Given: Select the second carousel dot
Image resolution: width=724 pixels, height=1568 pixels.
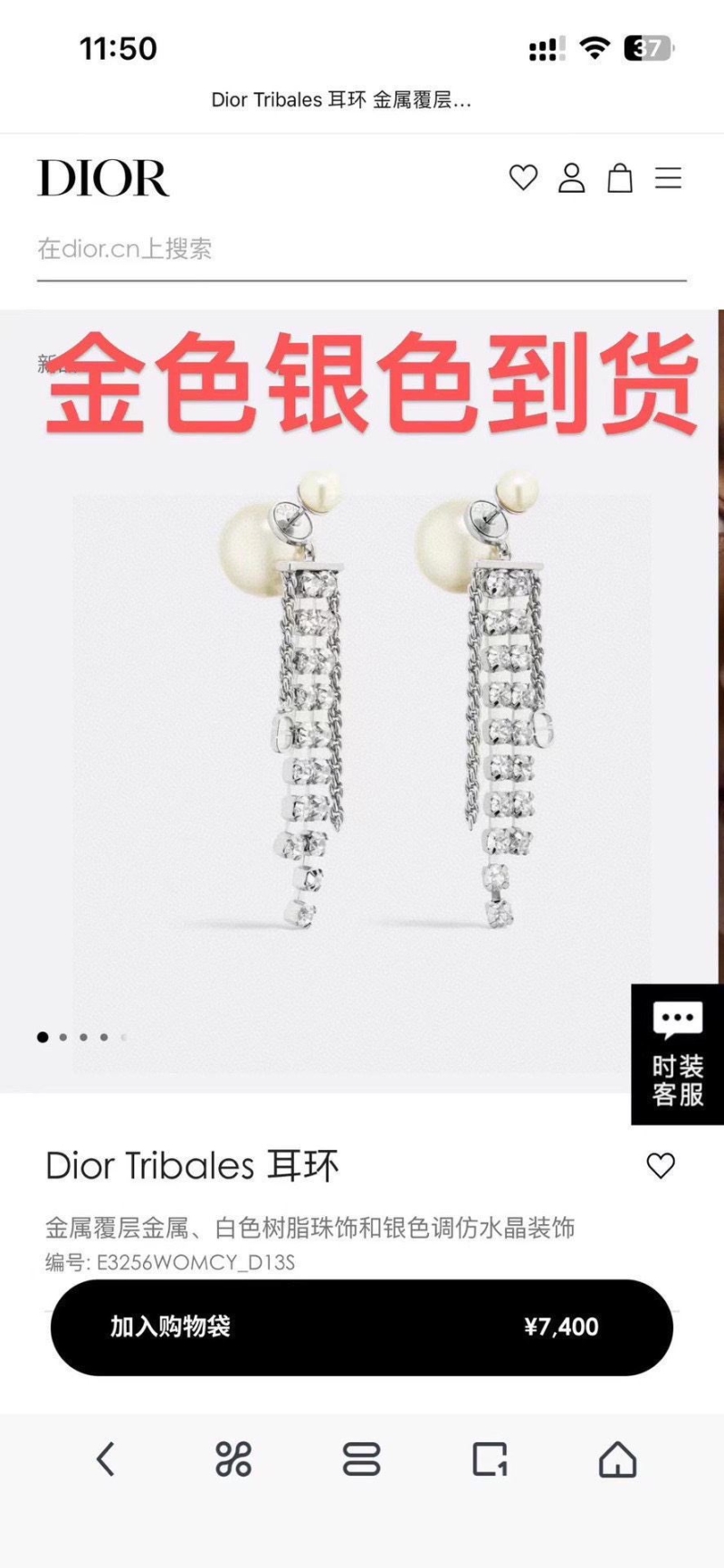Looking at the screenshot, I should [x=63, y=1037].
